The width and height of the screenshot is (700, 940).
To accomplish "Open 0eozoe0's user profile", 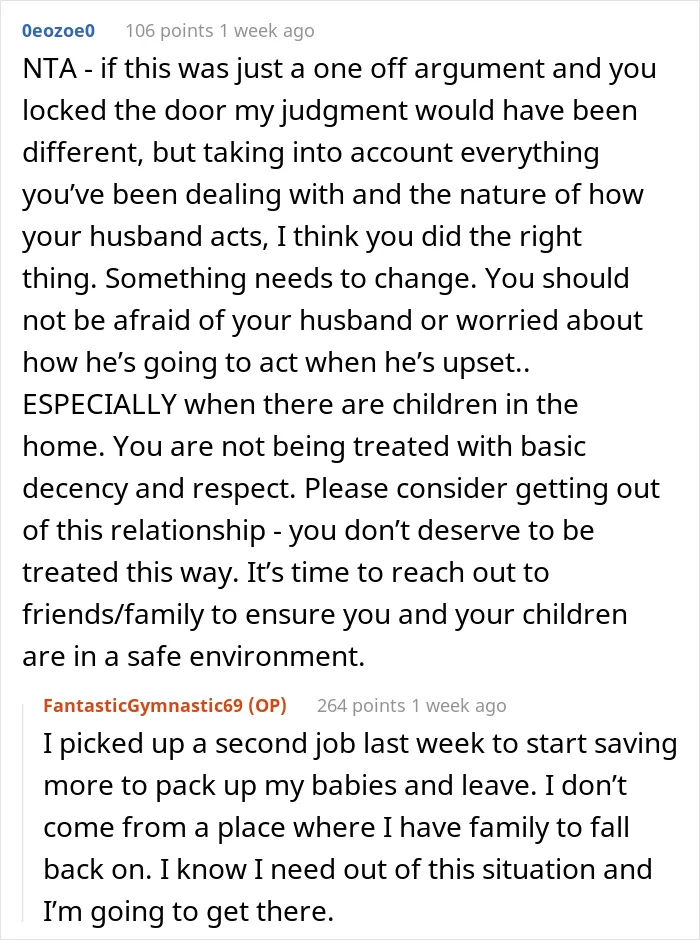I will pyautogui.click(x=58, y=31).
